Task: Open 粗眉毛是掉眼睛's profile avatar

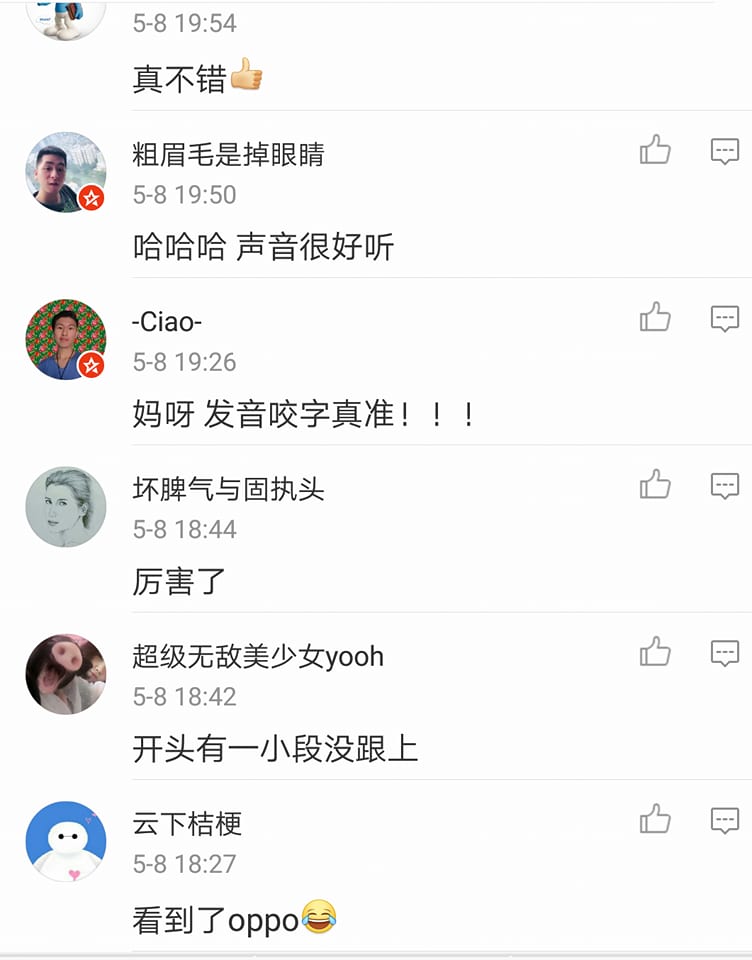Action: tap(65, 172)
